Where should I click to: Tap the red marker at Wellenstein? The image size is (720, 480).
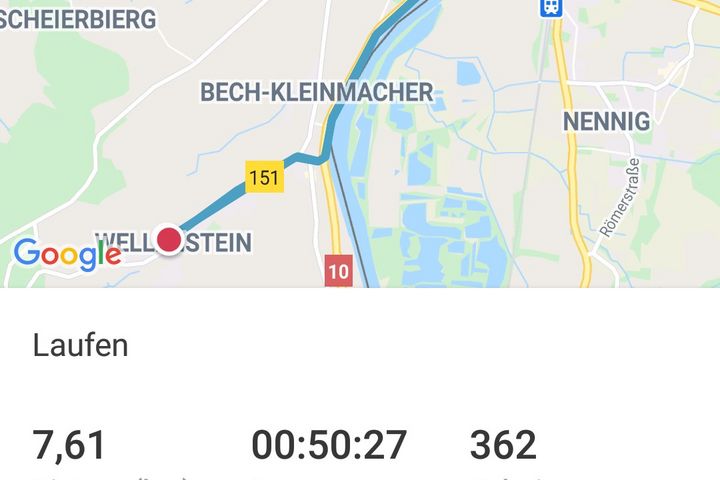[x=170, y=240]
